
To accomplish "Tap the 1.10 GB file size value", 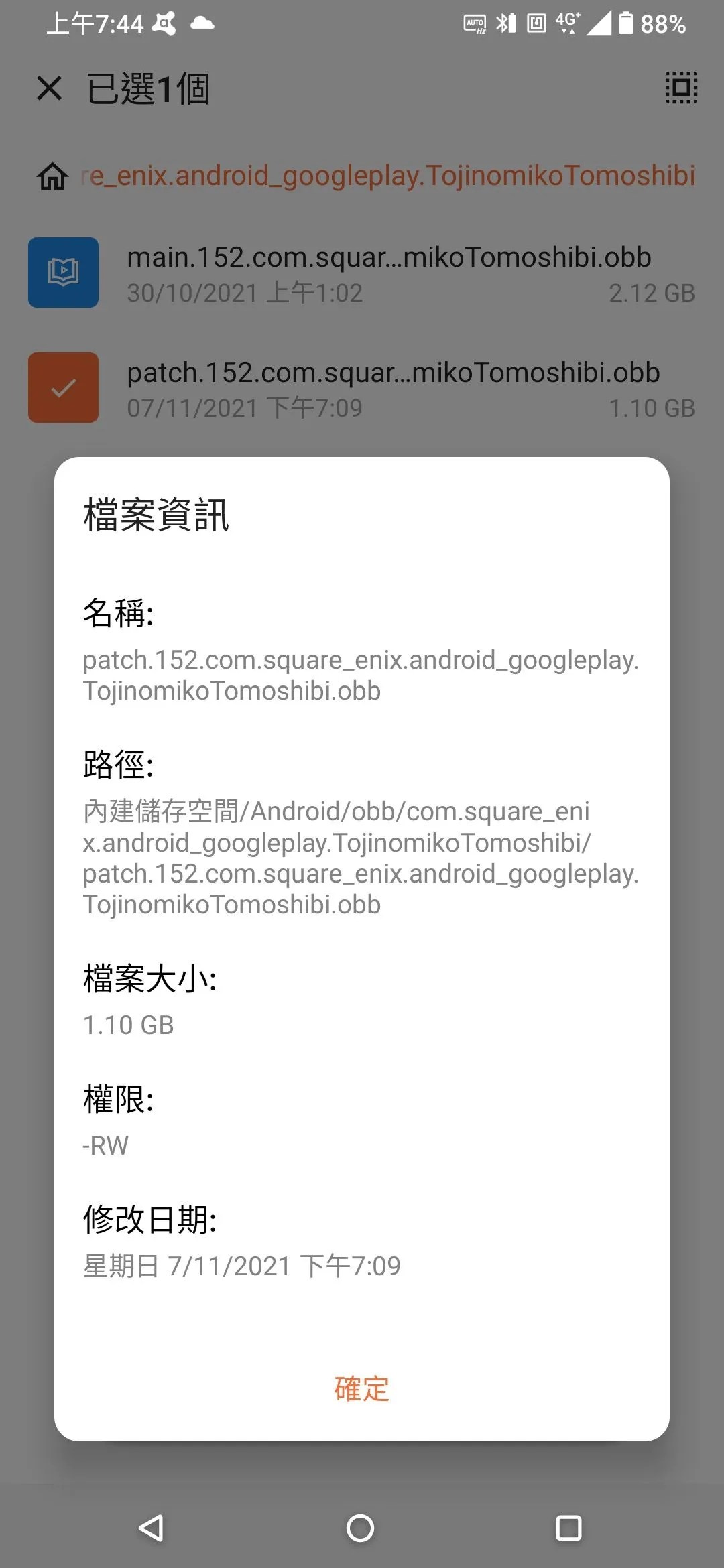I will [x=127, y=1024].
